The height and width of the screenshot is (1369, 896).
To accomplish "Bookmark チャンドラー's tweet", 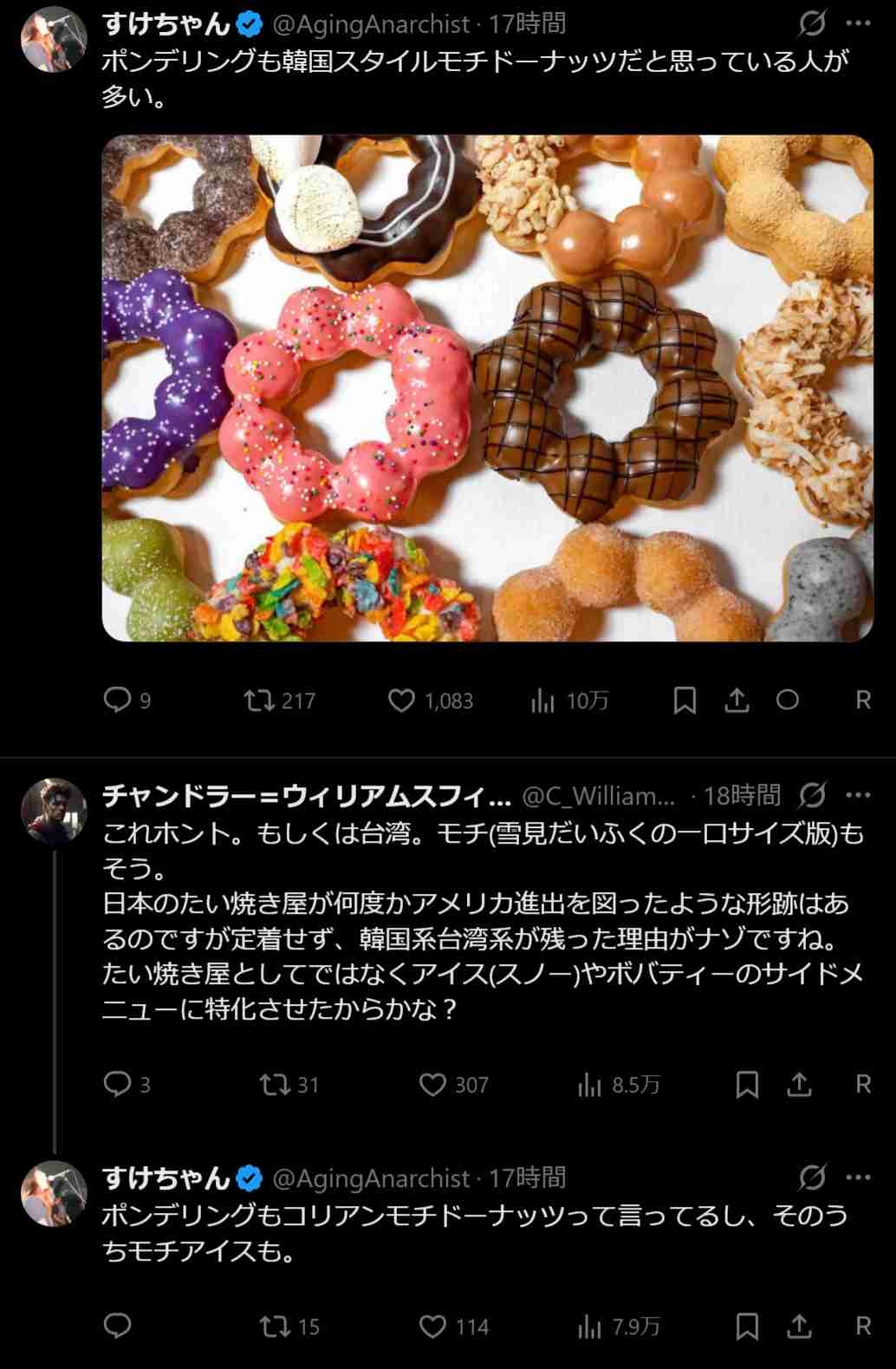I will [x=747, y=1084].
